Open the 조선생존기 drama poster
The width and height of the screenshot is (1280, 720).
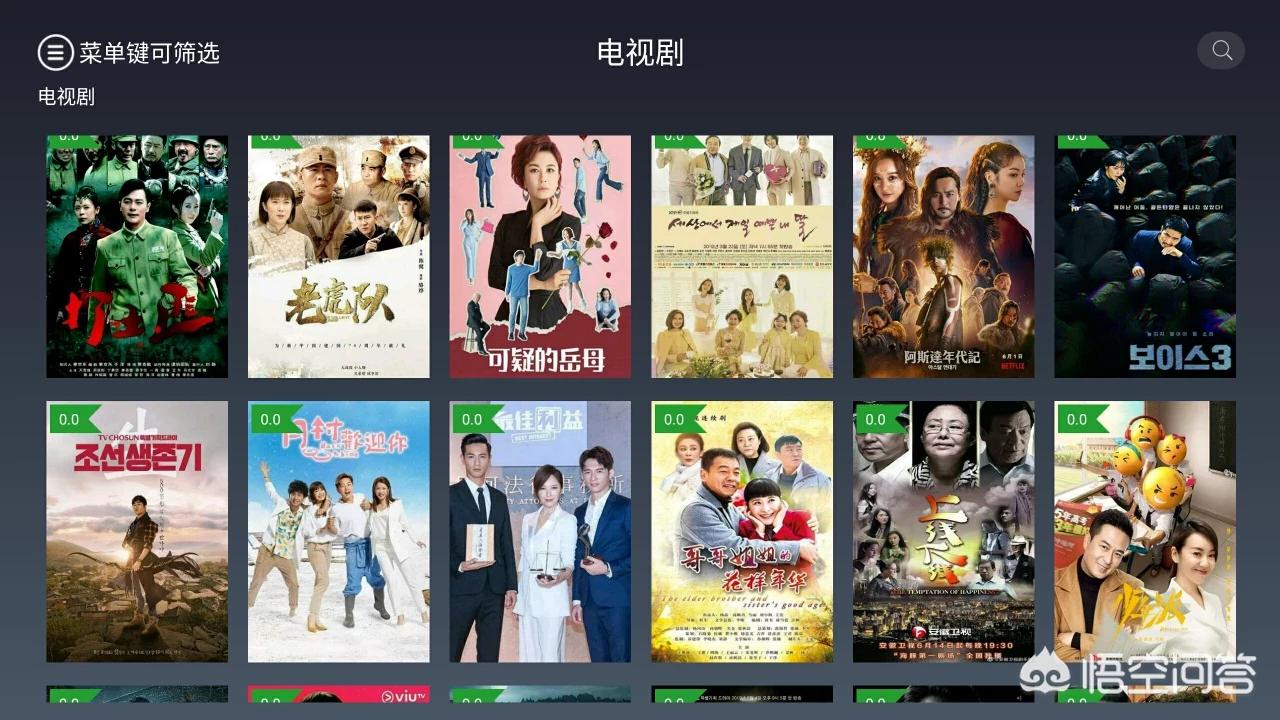(x=137, y=531)
